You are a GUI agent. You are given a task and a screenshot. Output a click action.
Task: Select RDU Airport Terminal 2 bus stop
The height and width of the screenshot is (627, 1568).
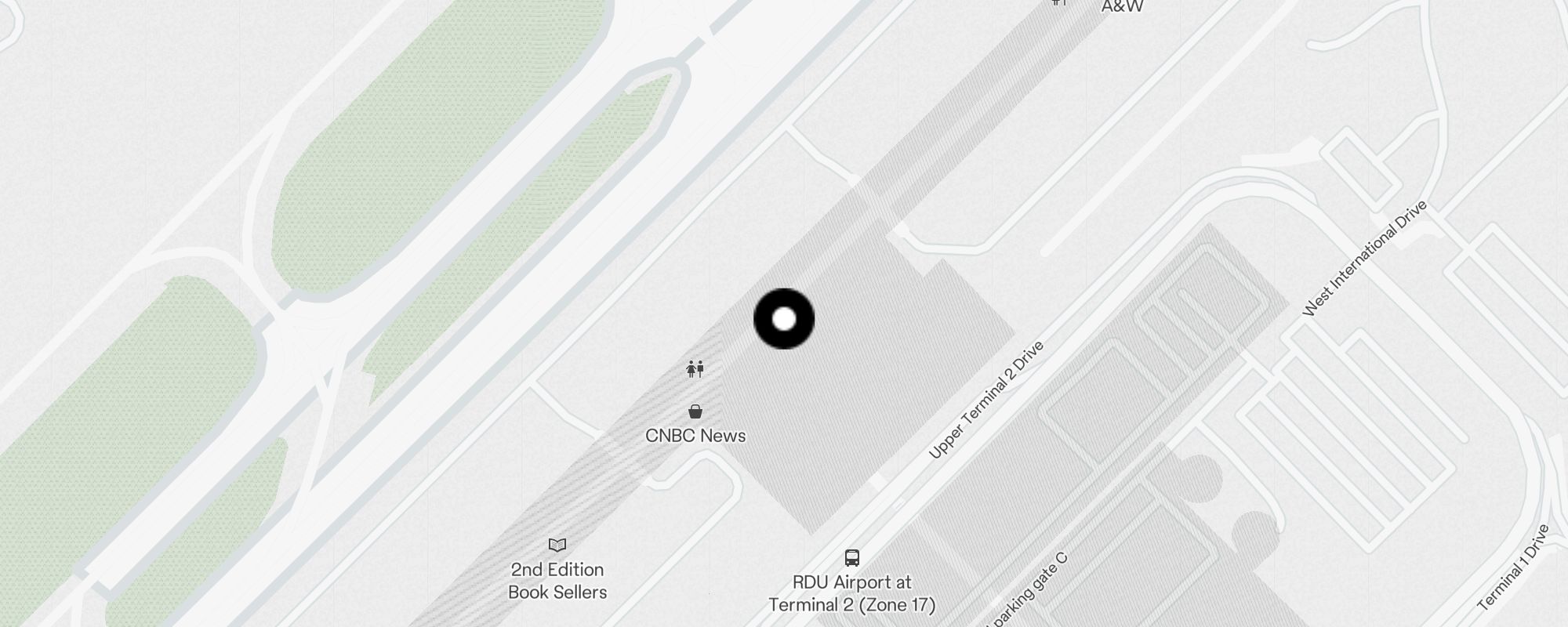tap(852, 558)
